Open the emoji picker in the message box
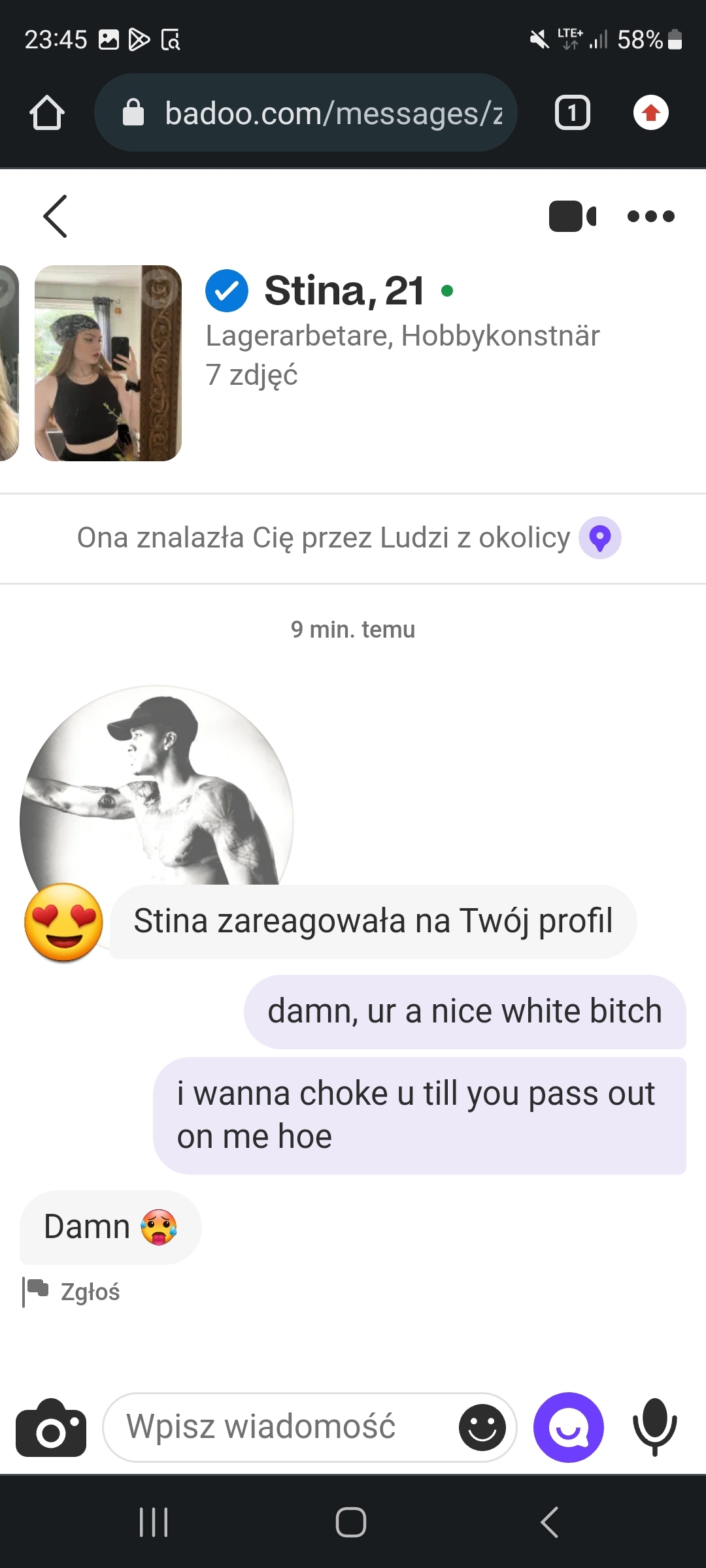This screenshot has width=706, height=1568. pyautogui.click(x=482, y=1428)
